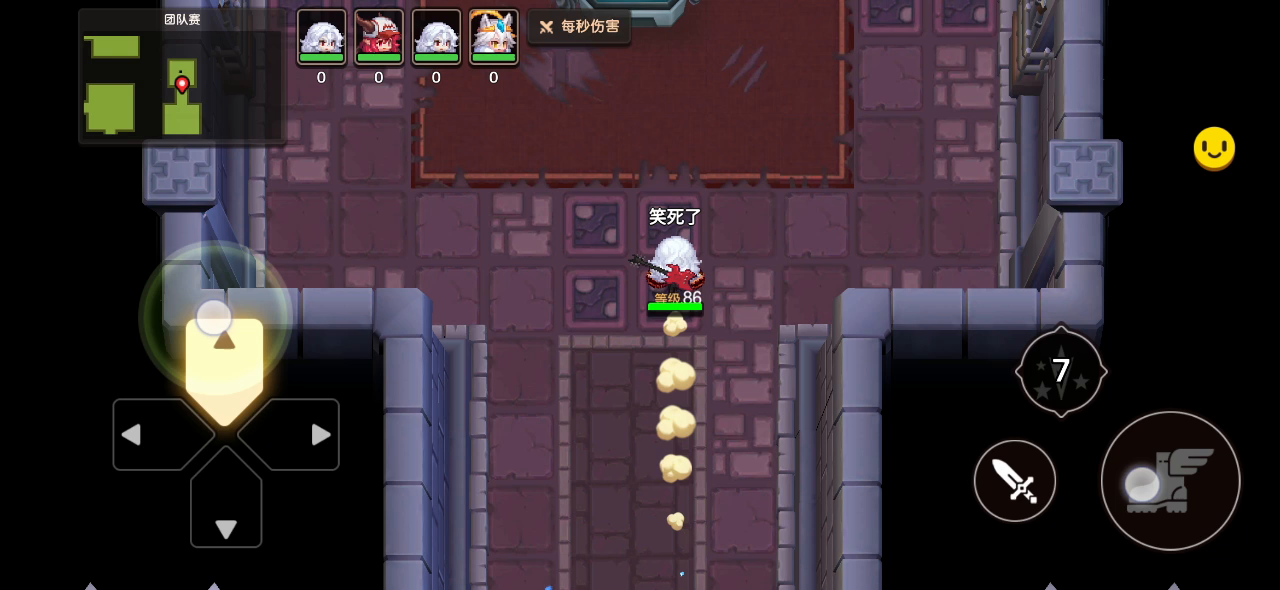Tap the sword attack button

1015,481
